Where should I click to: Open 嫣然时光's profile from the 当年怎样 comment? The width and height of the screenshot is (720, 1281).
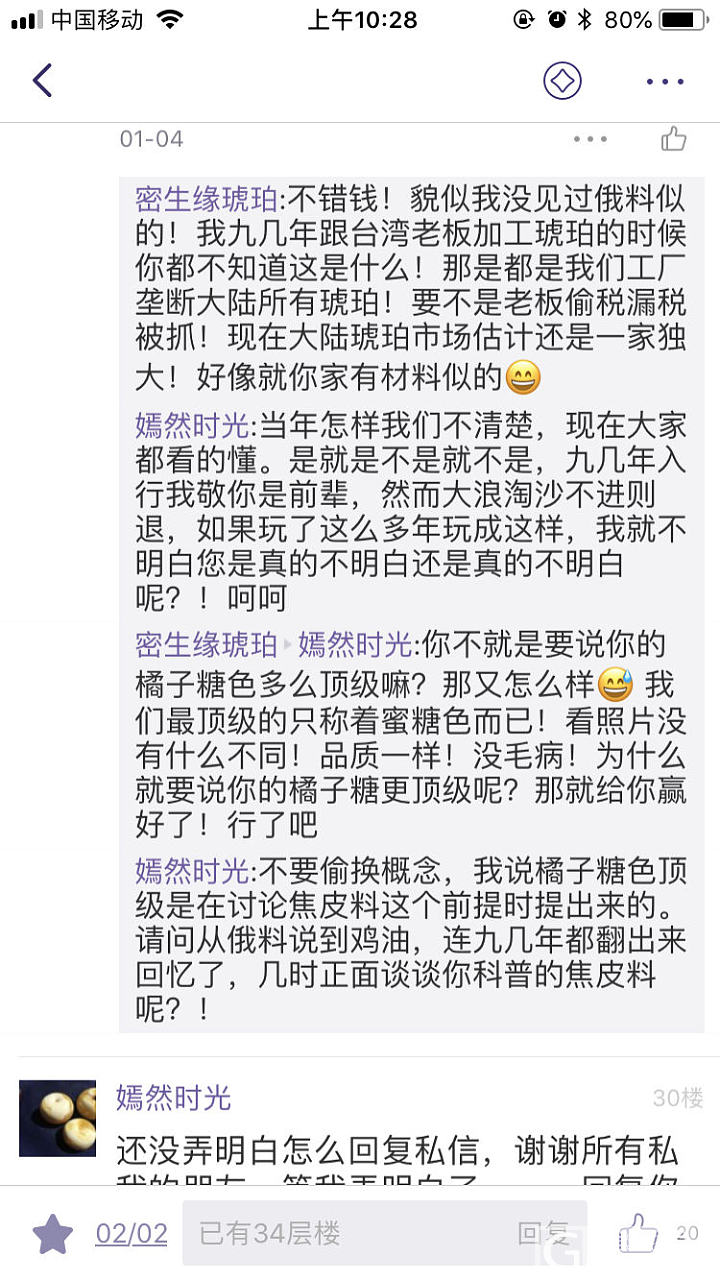(192, 426)
